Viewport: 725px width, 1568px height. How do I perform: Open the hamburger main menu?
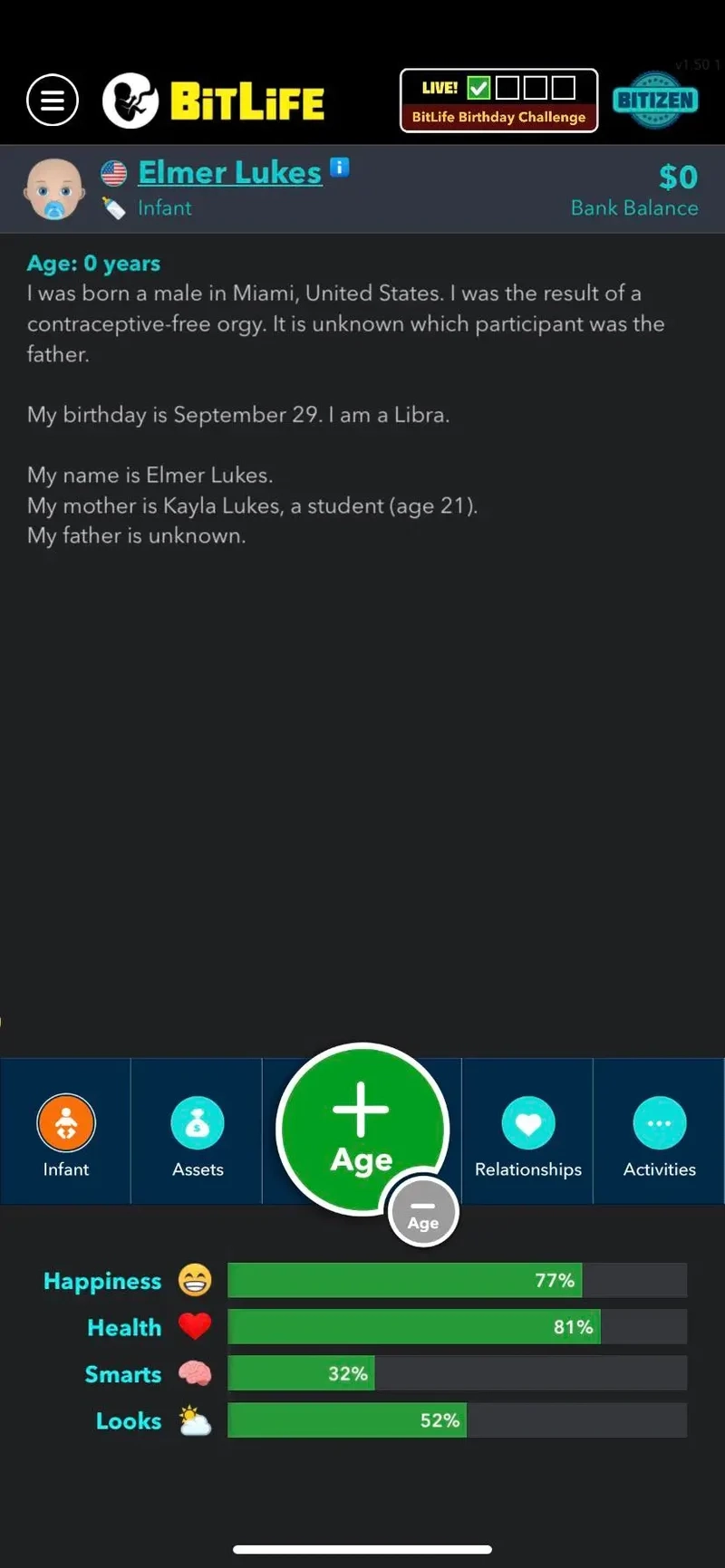click(x=53, y=101)
